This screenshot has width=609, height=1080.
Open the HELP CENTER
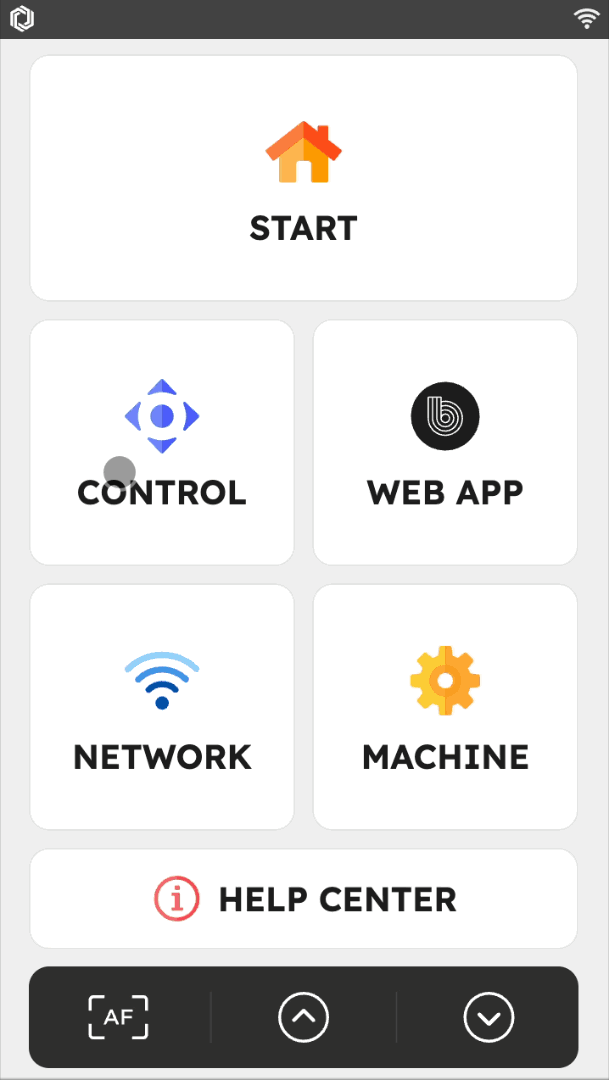(x=303, y=899)
